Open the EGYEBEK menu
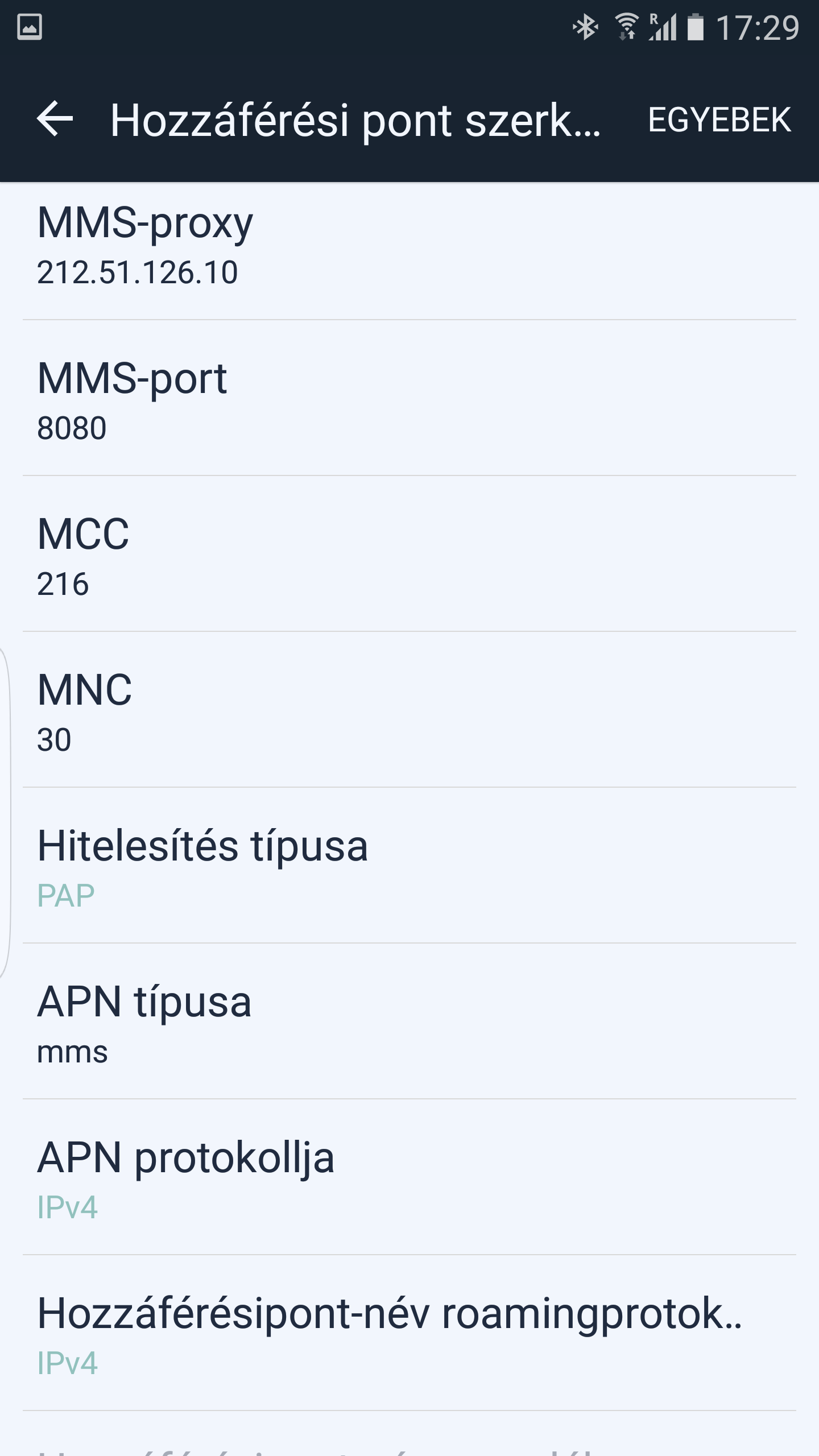Viewport: 819px width, 1456px height. tap(719, 120)
